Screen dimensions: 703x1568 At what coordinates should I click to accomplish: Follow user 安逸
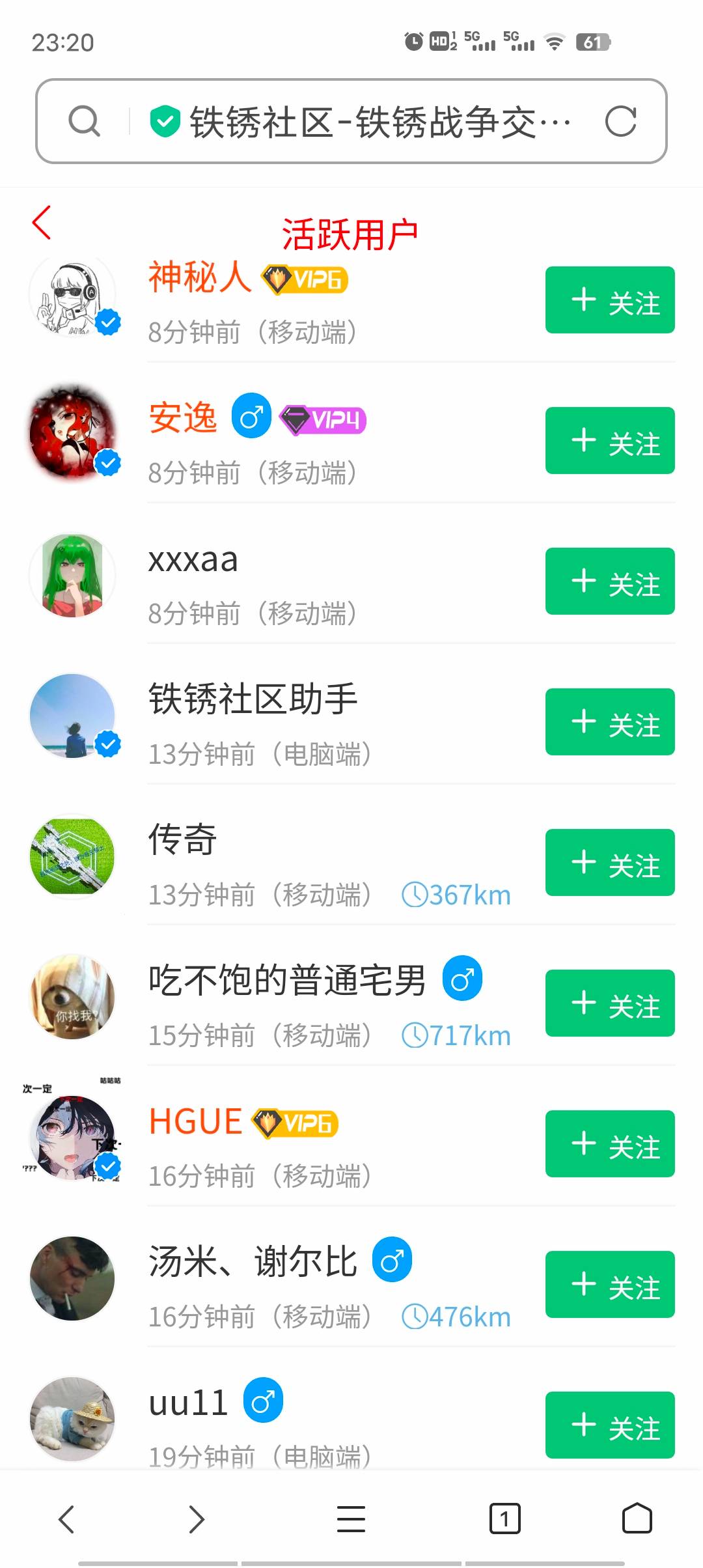609,441
